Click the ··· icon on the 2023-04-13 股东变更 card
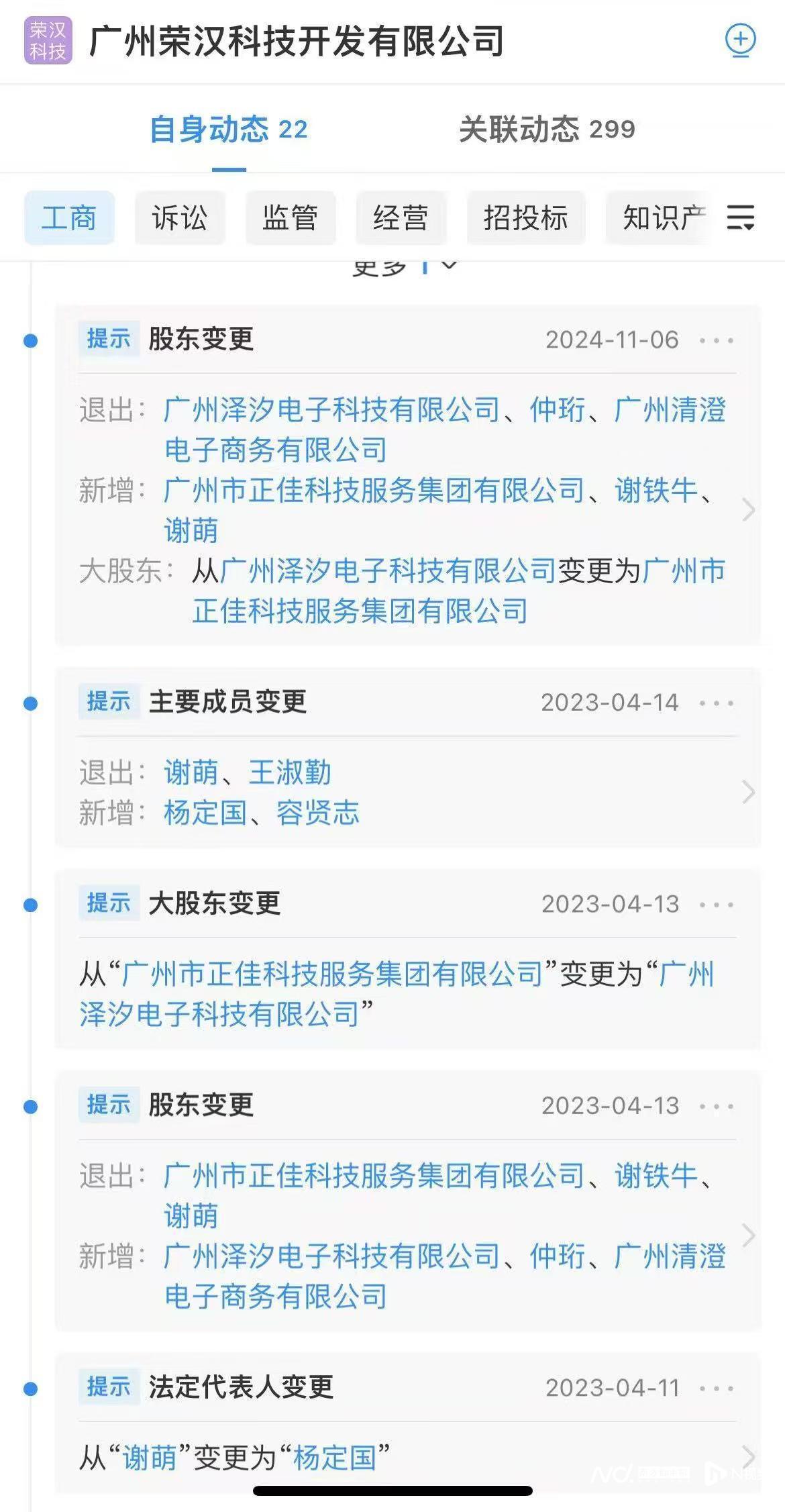Viewport: 785px width, 1512px height. 717,1105
